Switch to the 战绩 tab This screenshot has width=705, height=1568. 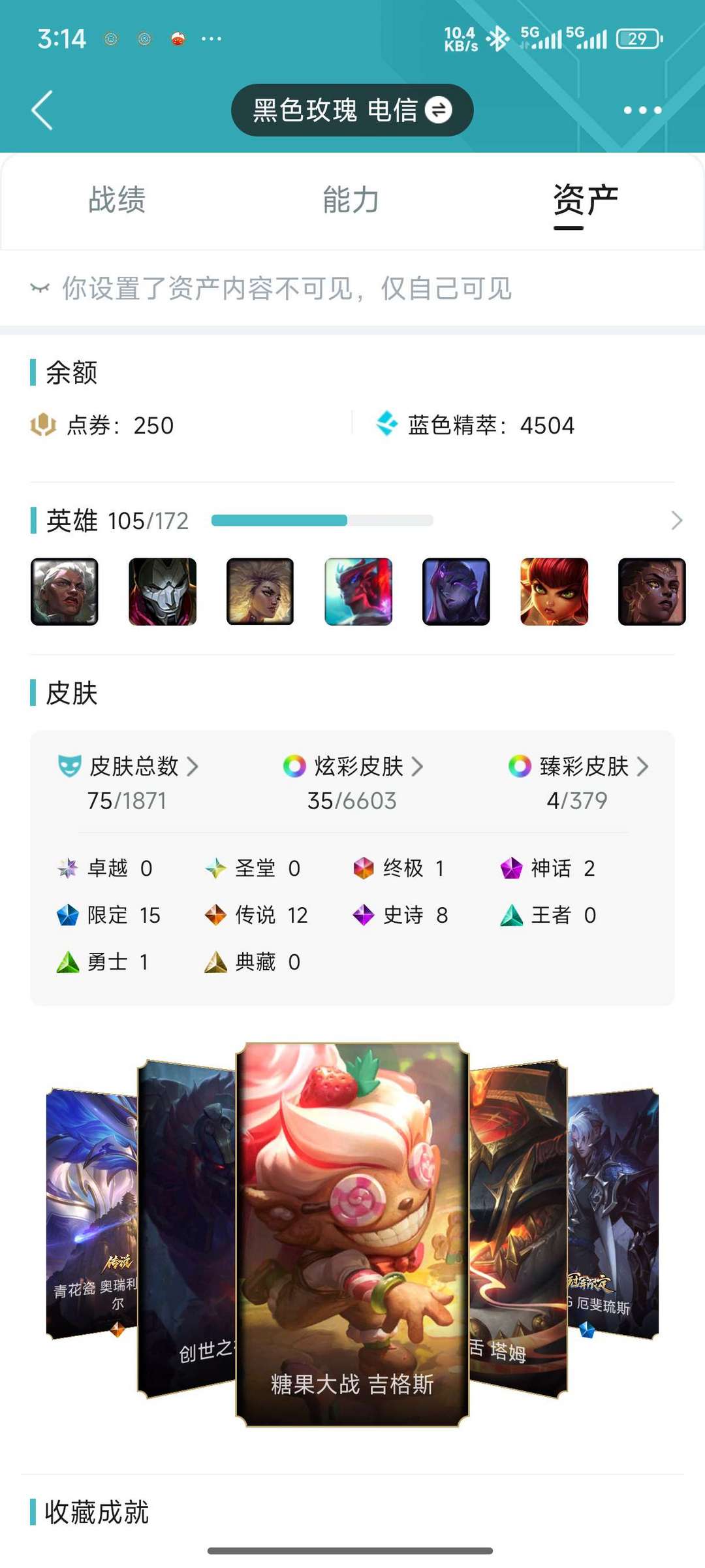(x=117, y=200)
